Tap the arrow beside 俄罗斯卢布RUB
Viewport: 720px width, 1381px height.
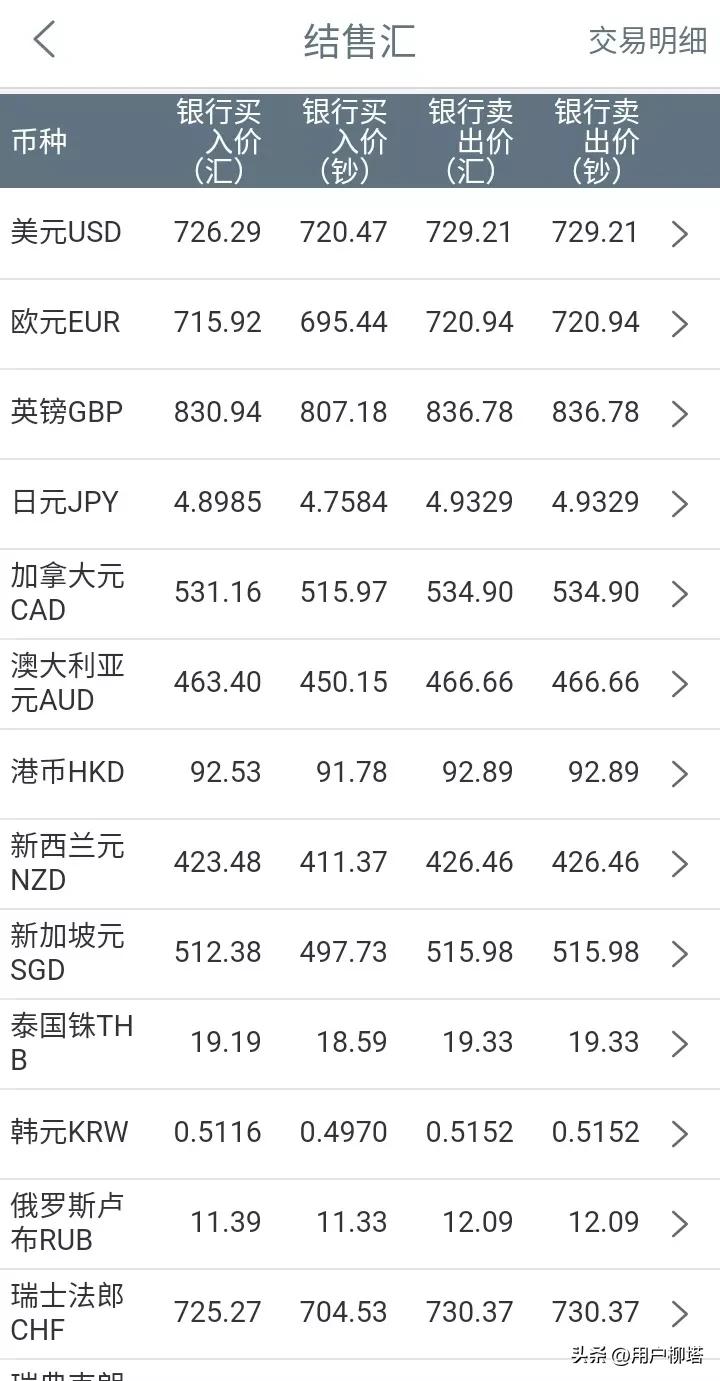(681, 1223)
